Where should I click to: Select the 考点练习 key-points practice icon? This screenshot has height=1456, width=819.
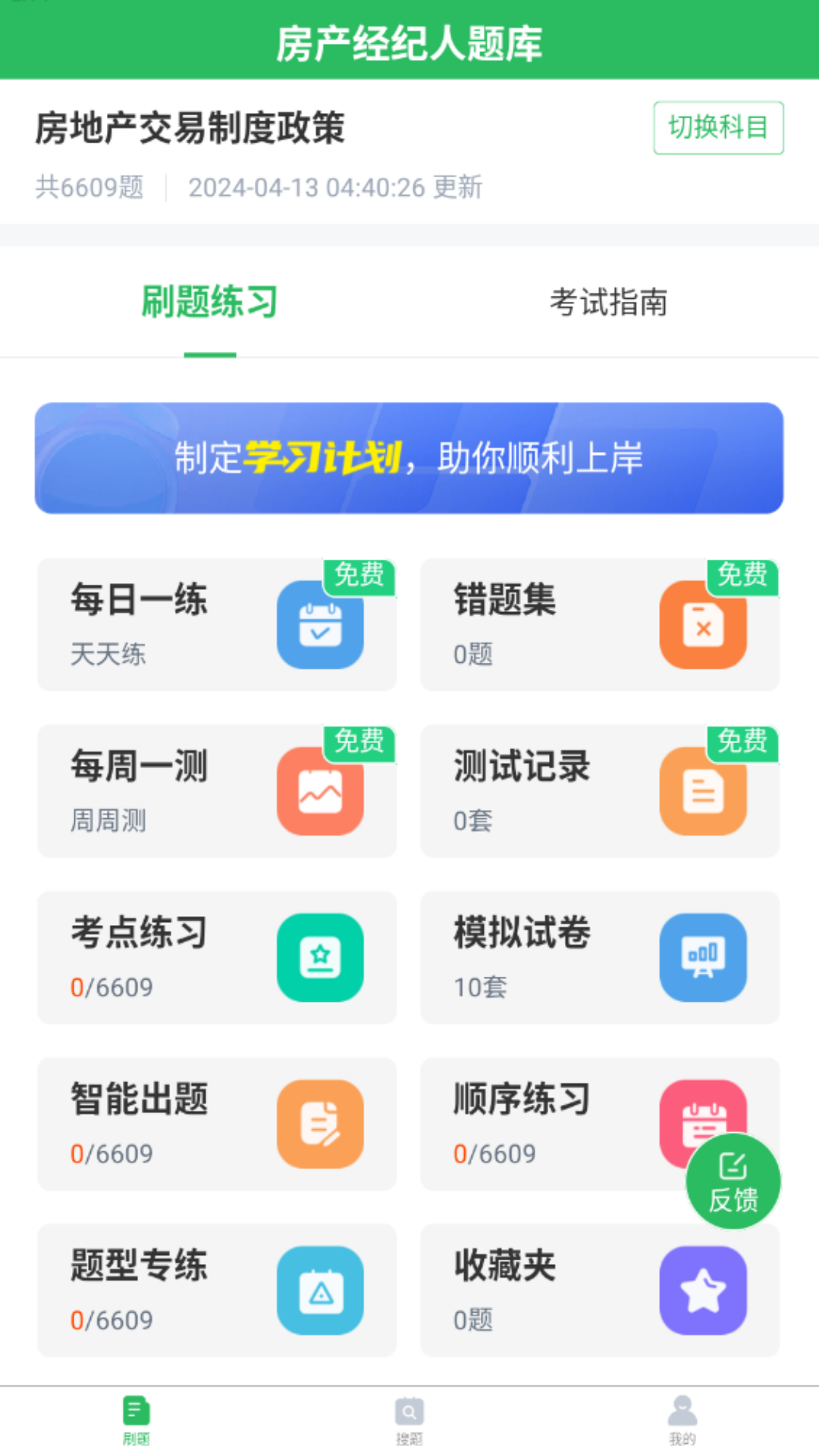click(x=320, y=957)
